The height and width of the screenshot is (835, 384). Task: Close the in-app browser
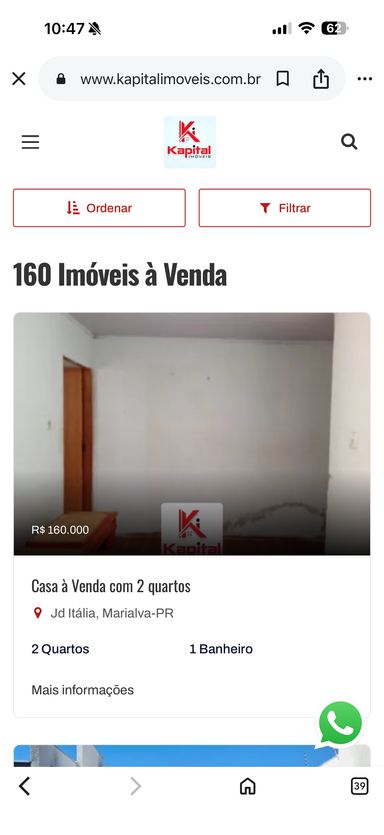point(19,79)
